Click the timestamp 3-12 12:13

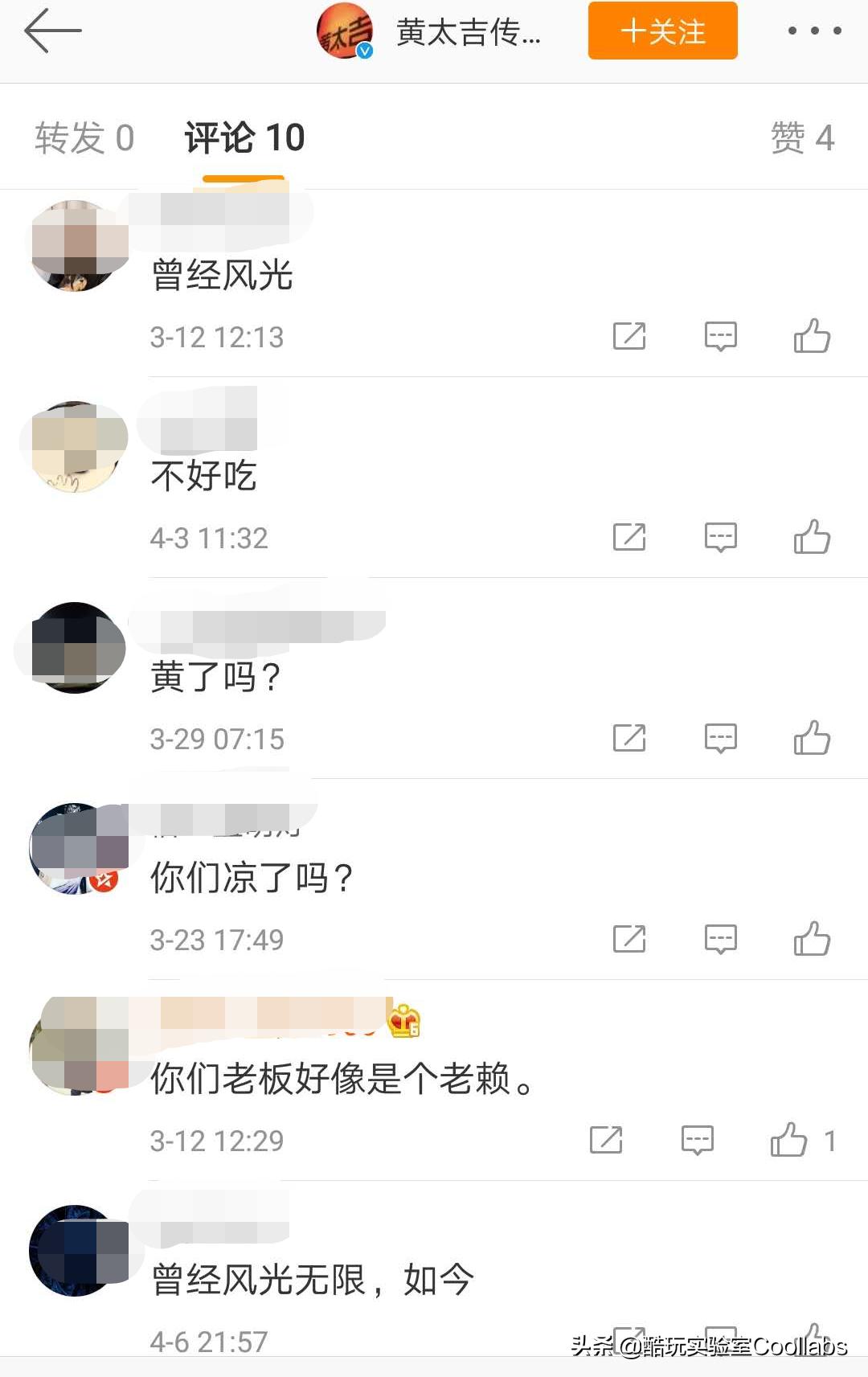pos(217,337)
